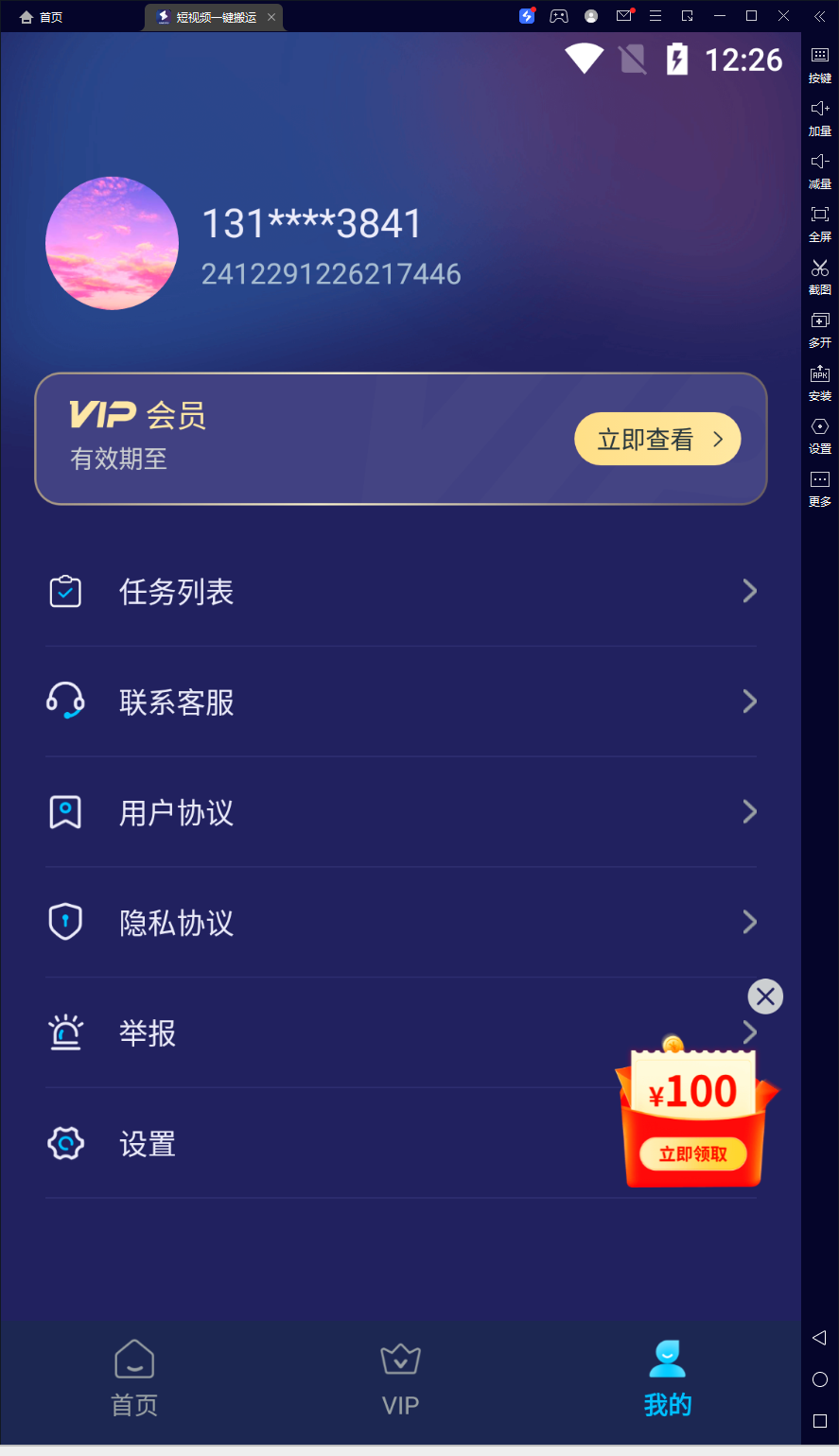Claim the ¥100 coupon with 立即领取
This screenshot has height=1456, width=839.
pyautogui.click(x=693, y=1153)
